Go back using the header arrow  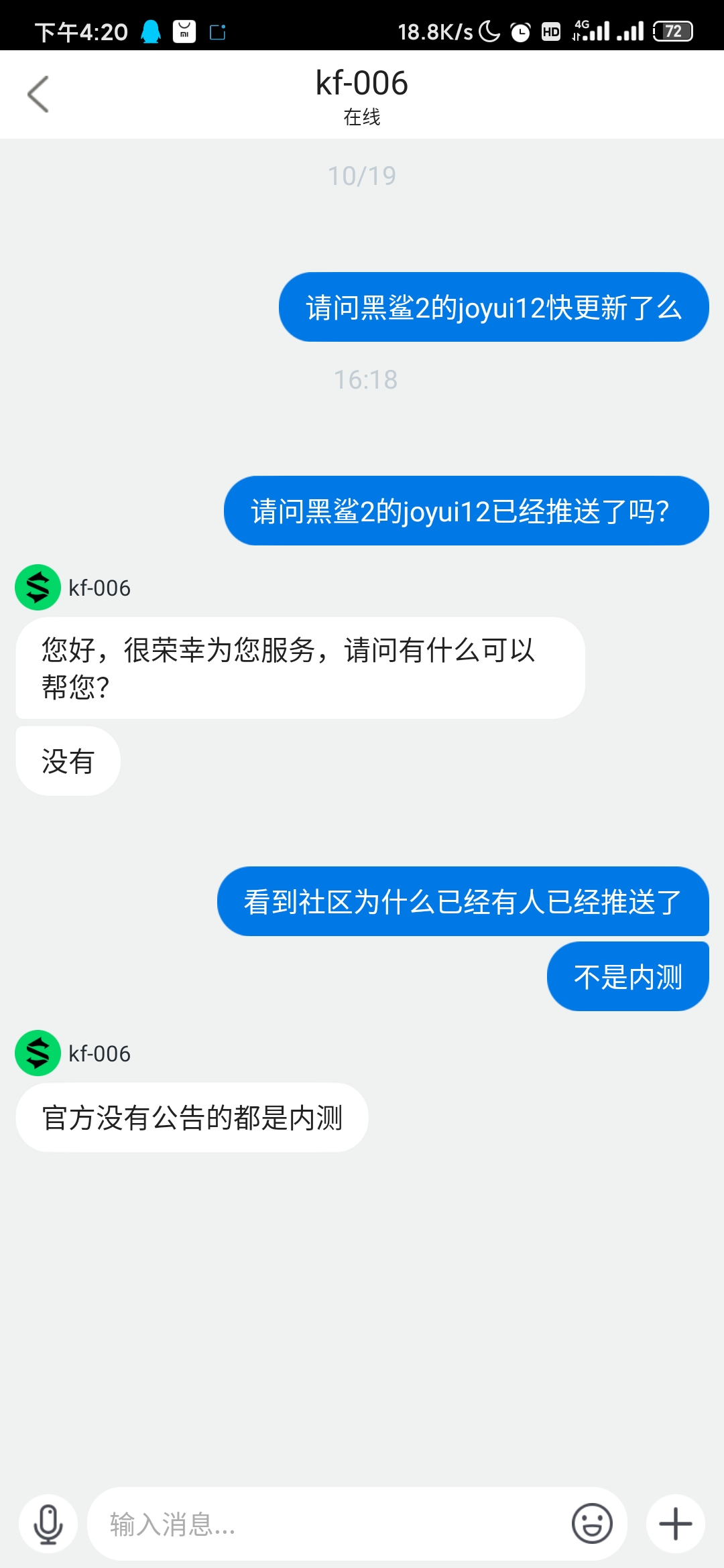(38, 94)
